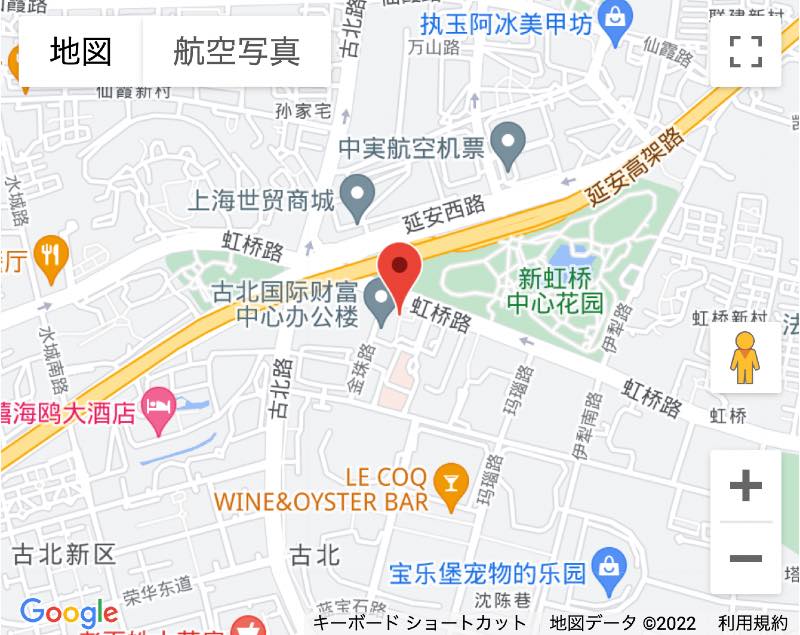800x635 pixels.
Task: Switch to 地図 map view
Action: 81,51
